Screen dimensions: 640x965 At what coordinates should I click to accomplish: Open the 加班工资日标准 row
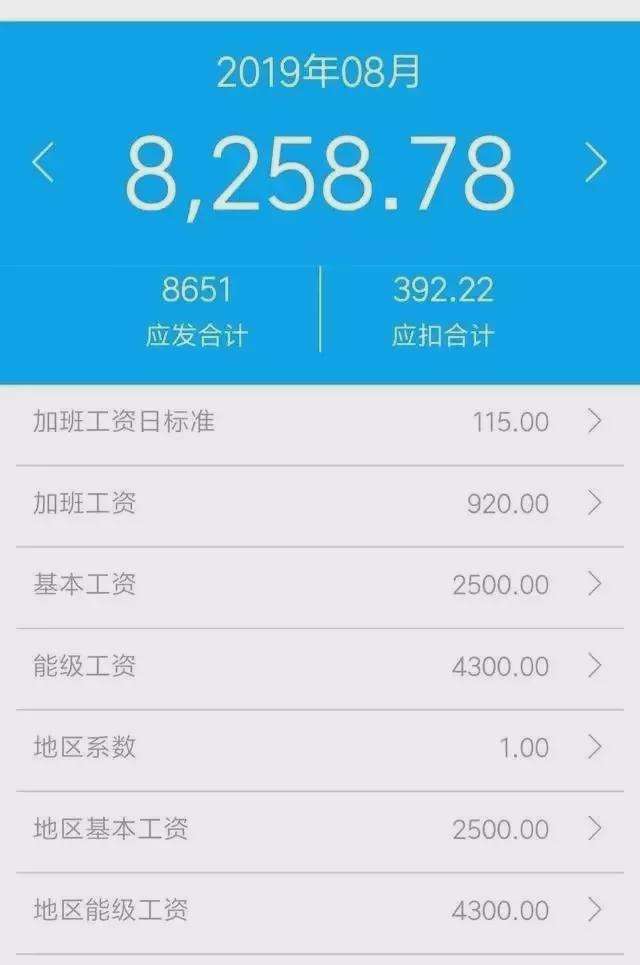(x=320, y=422)
